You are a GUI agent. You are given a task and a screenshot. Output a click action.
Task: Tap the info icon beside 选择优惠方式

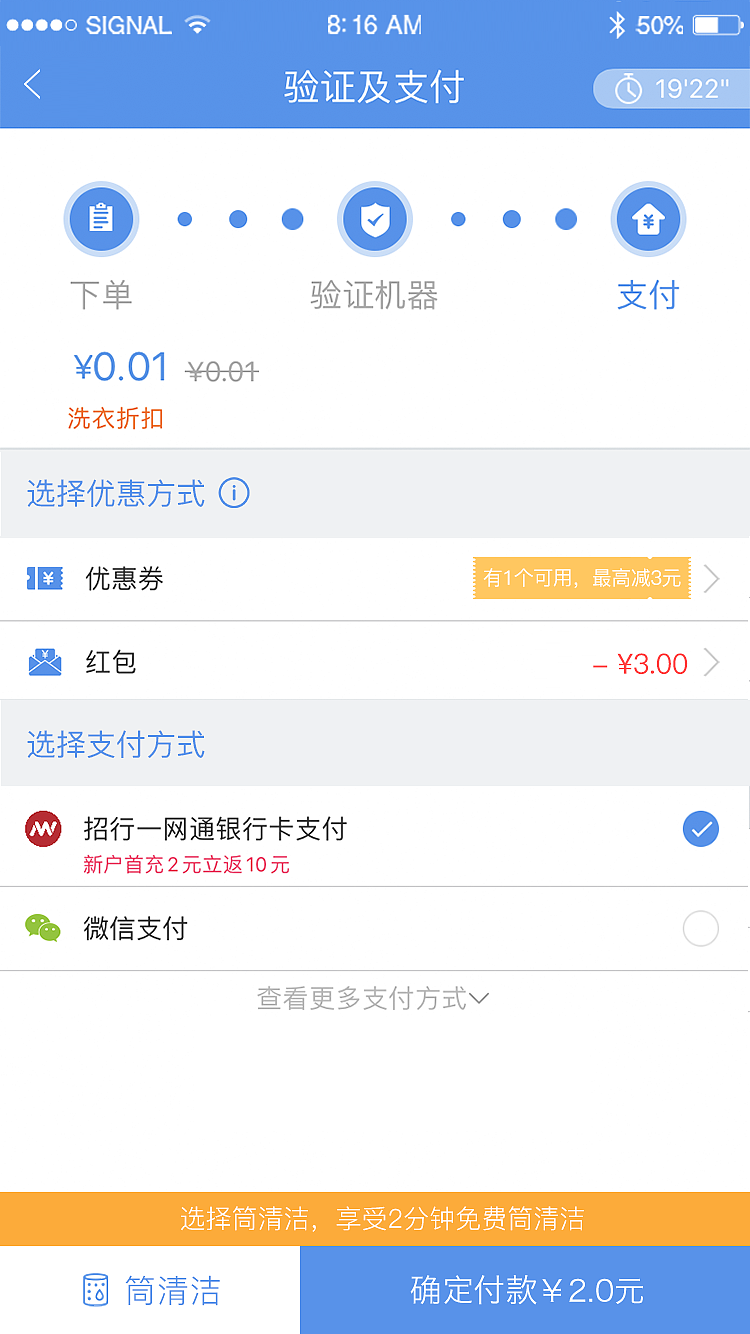(x=234, y=493)
